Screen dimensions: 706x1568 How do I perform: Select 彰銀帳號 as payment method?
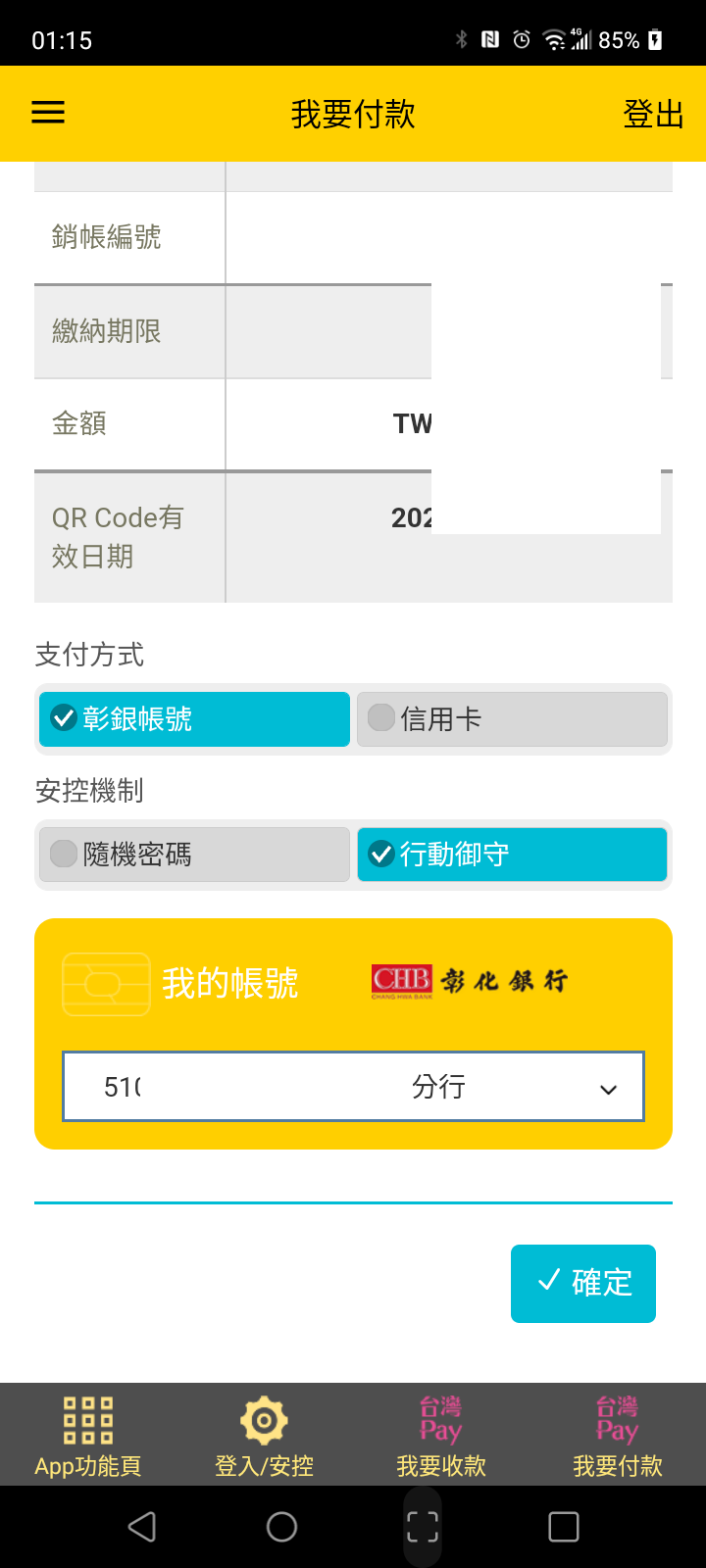pyautogui.click(x=194, y=719)
